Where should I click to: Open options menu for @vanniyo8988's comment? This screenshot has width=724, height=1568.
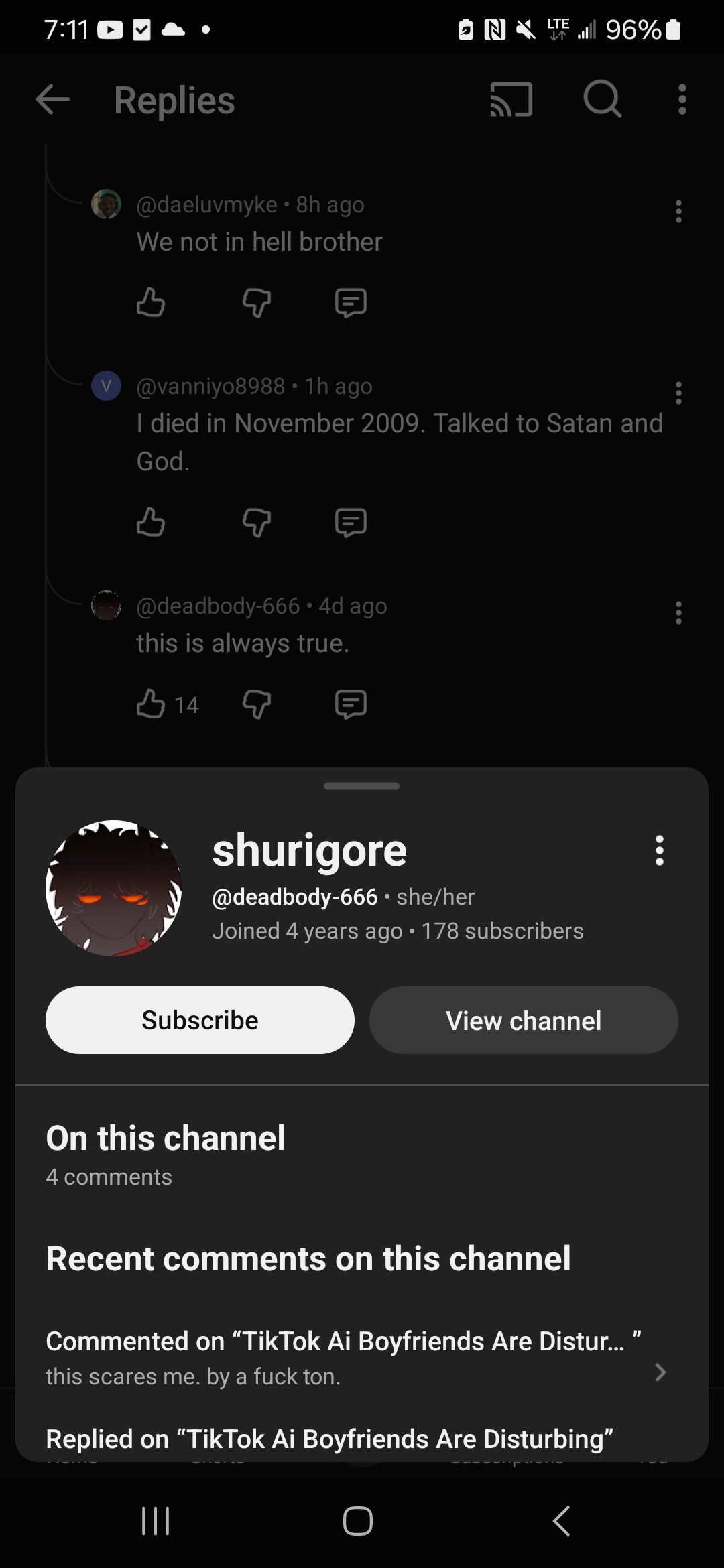coord(678,393)
